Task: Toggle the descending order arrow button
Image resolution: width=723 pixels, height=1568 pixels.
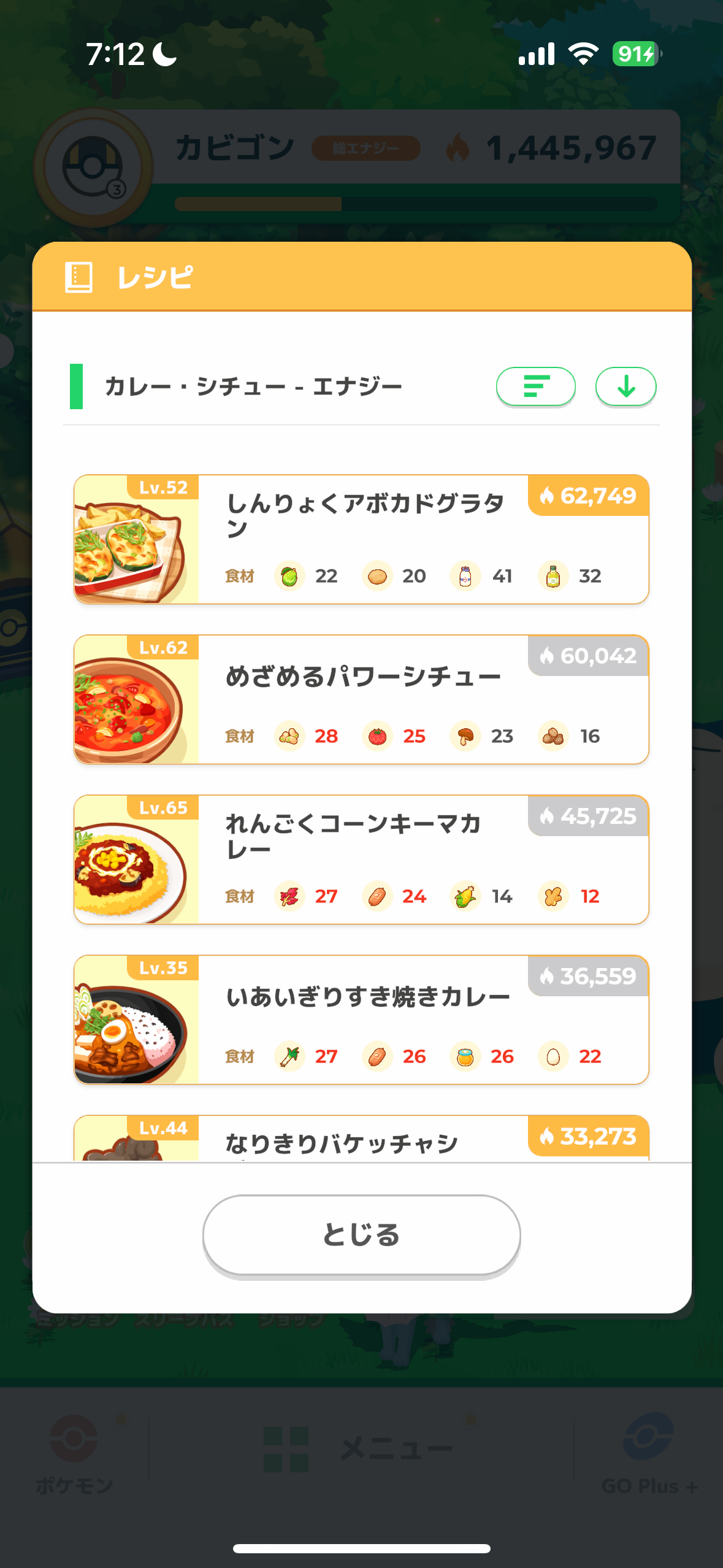Action: coord(625,386)
